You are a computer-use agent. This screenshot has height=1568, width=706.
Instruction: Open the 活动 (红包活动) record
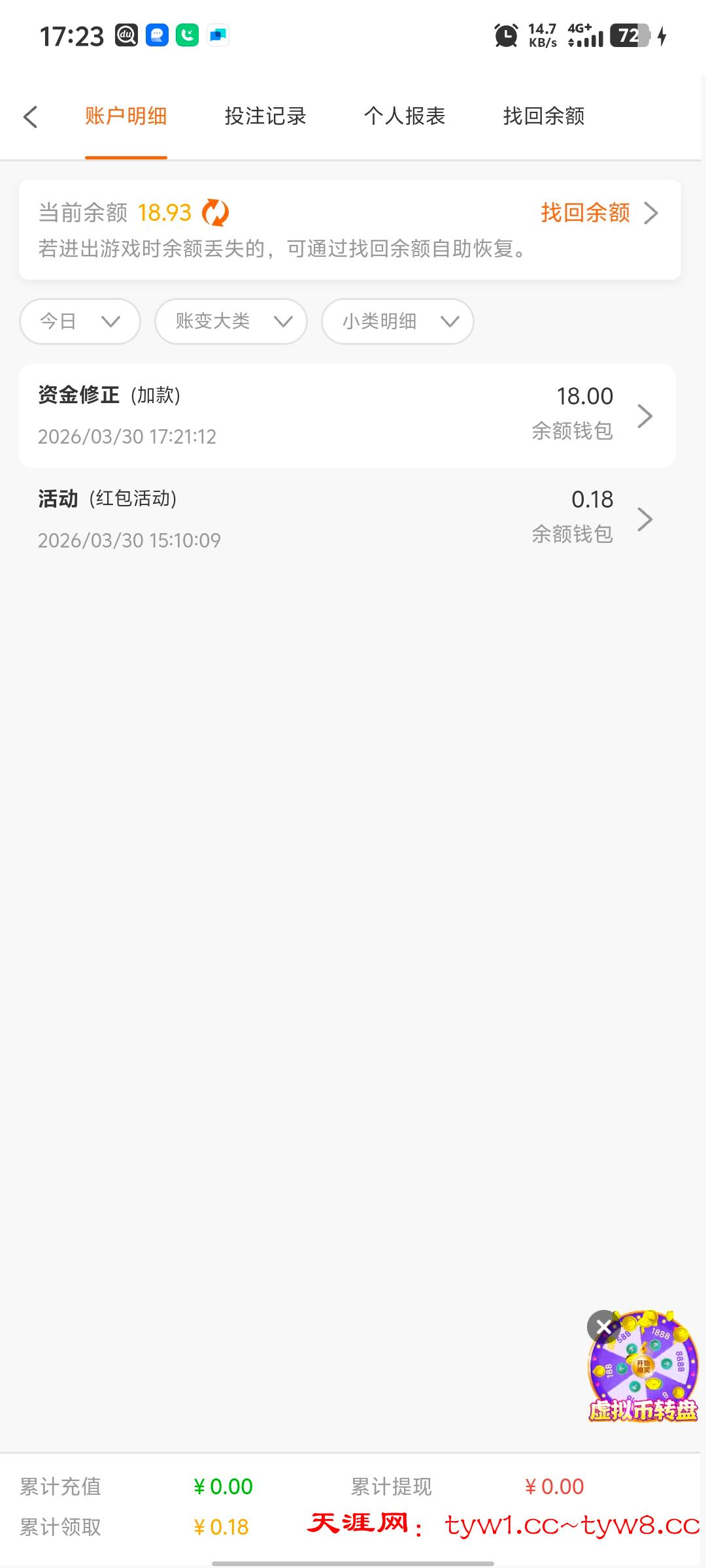click(x=346, y=519)
